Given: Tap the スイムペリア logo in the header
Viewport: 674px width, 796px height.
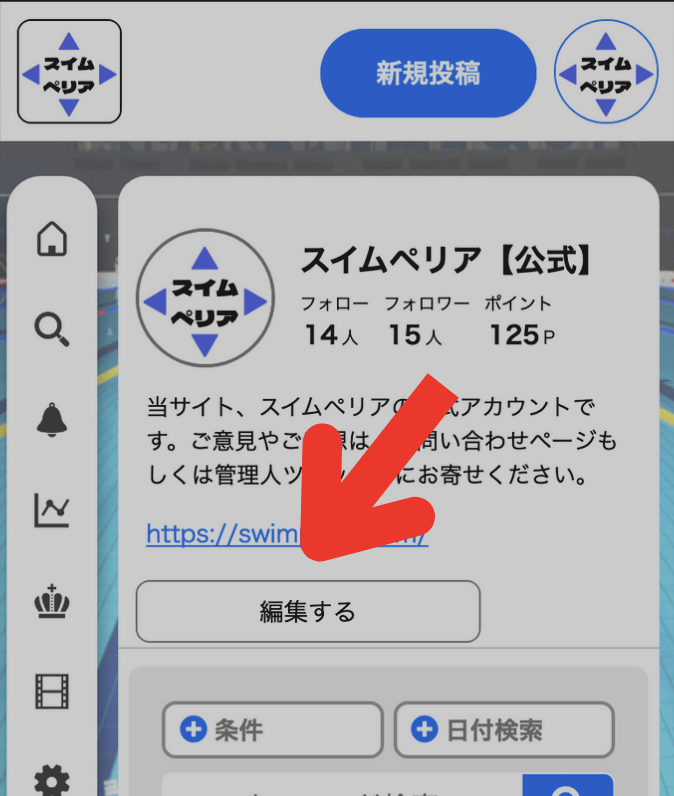Looking at the screenshot, I should point(69,73).
